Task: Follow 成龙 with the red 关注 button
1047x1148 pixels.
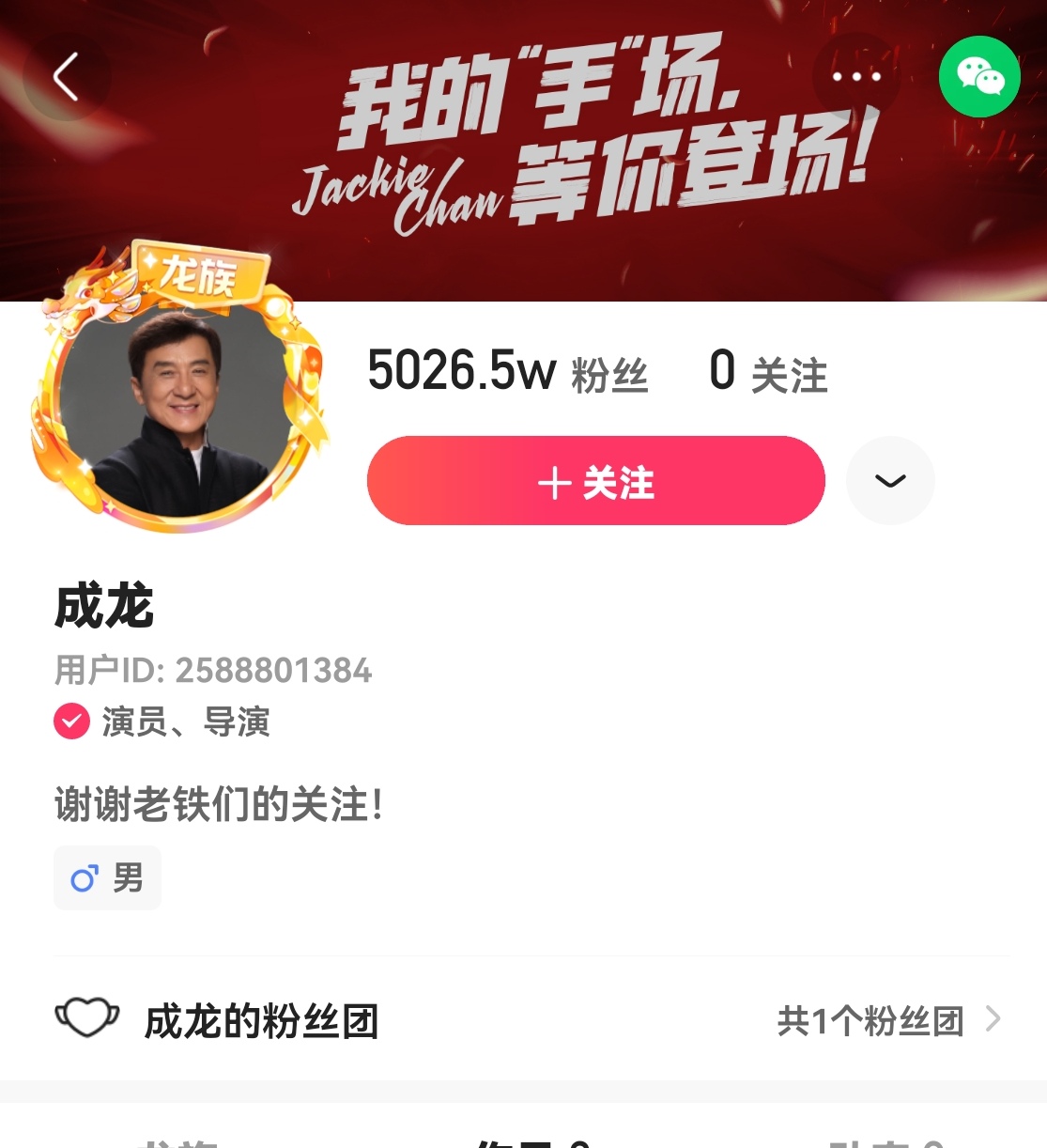Action: (x=595, y=481)
